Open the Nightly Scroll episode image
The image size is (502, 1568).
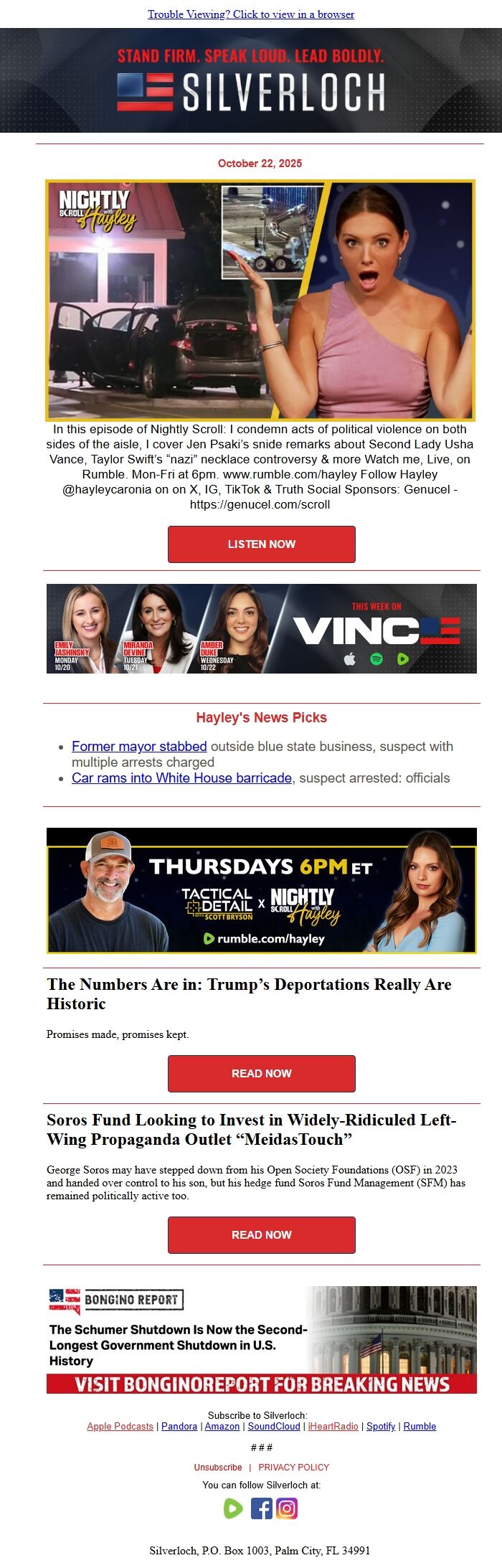pos(260,300)
